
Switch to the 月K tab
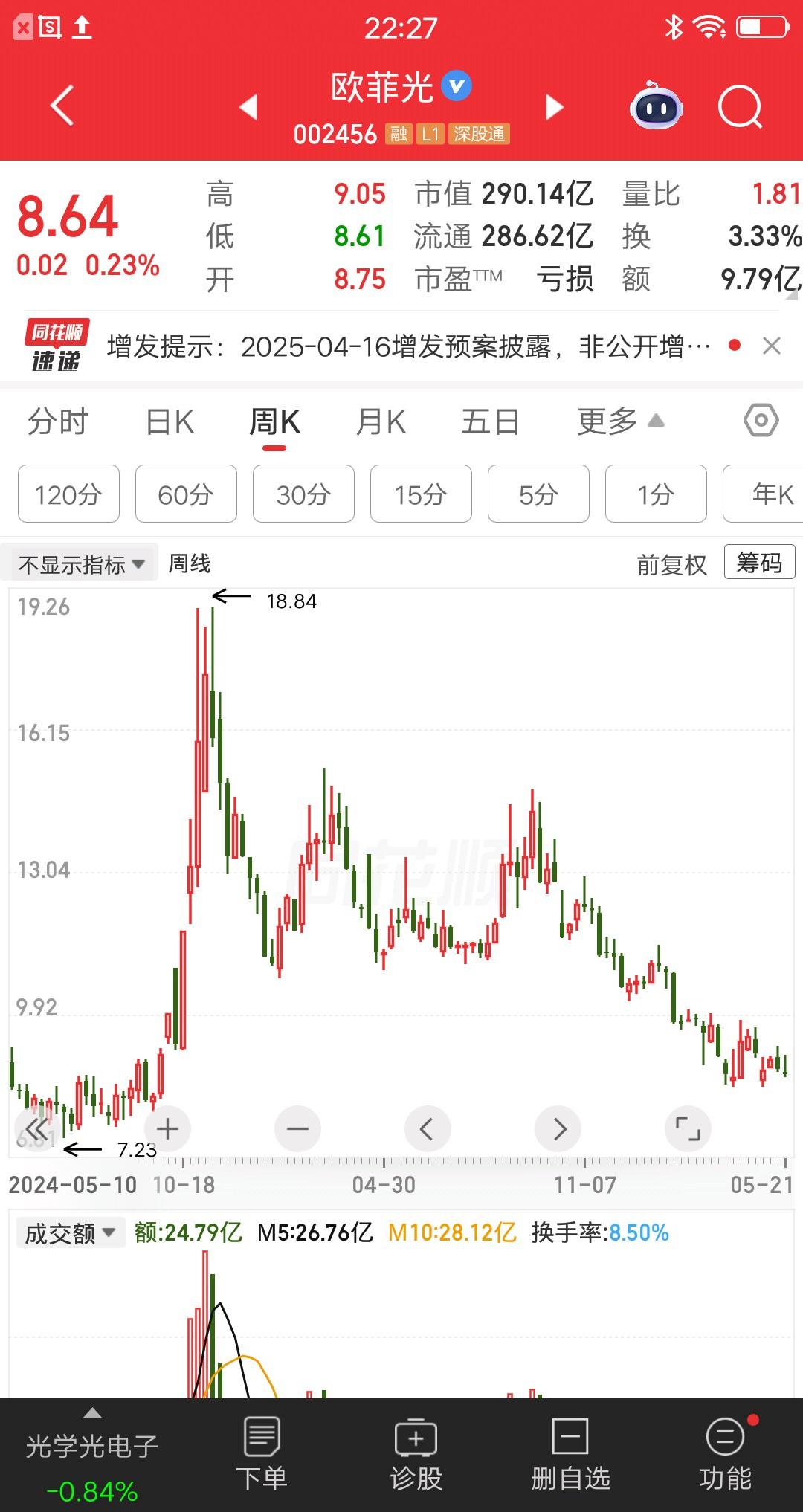pos(381,422)
